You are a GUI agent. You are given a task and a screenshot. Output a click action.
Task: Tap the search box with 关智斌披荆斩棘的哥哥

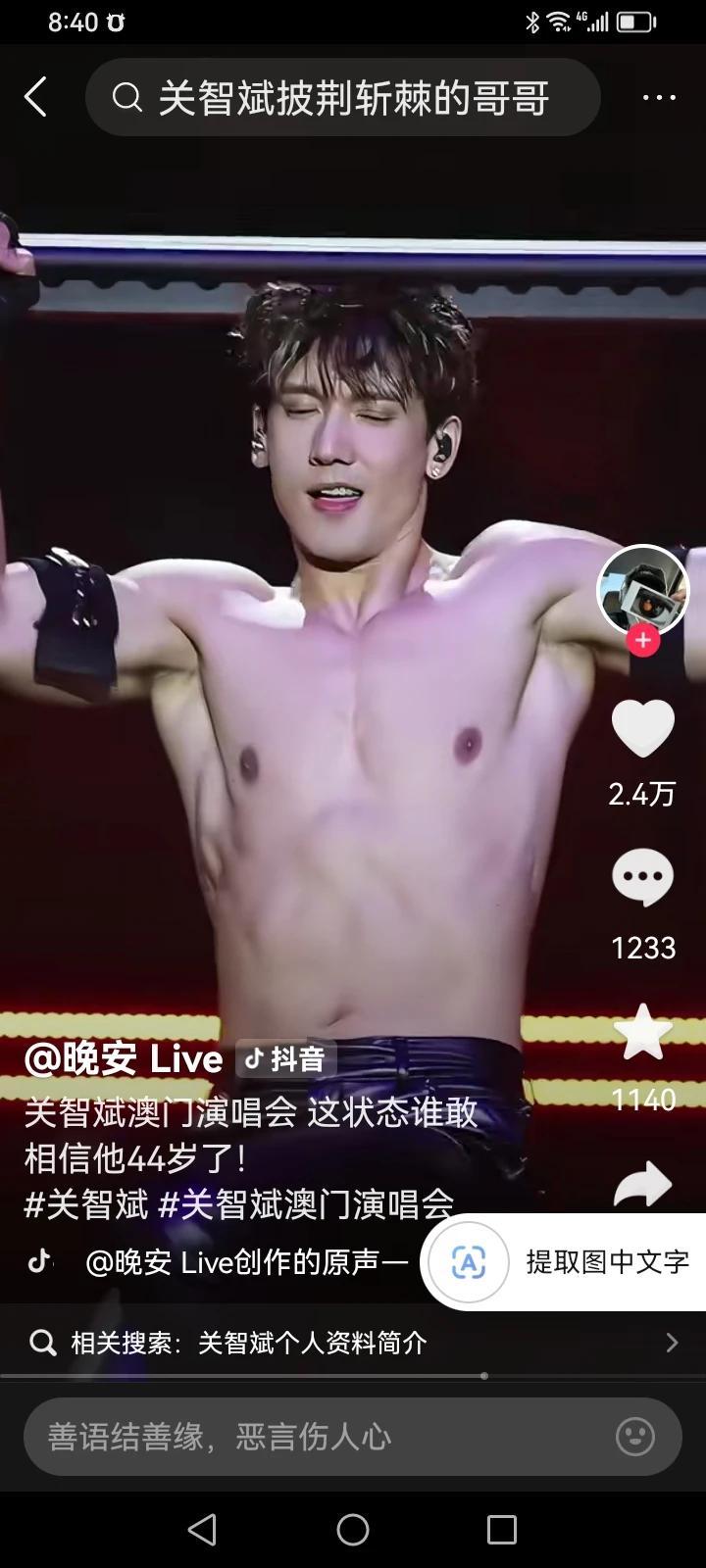[x=343, y=97]
